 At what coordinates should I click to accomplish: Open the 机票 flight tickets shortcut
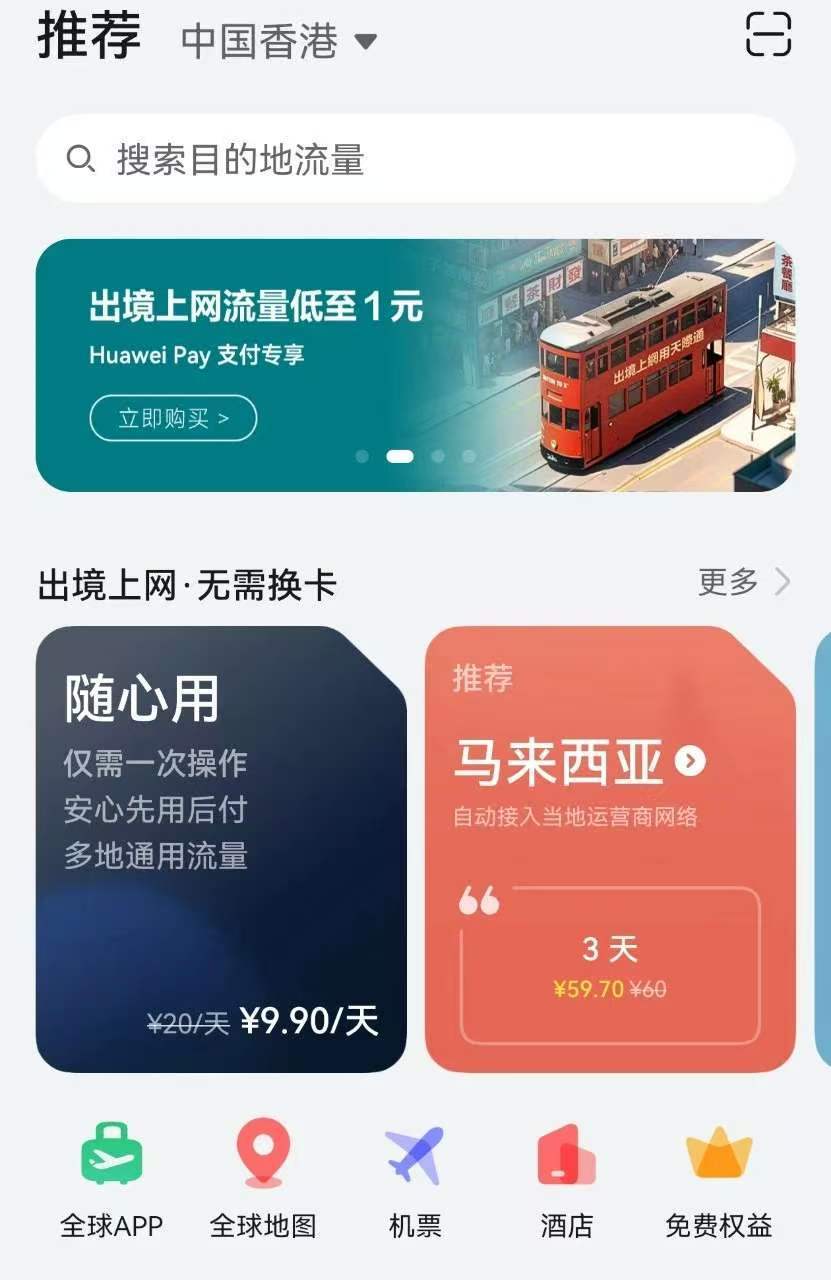[415, 1180]
